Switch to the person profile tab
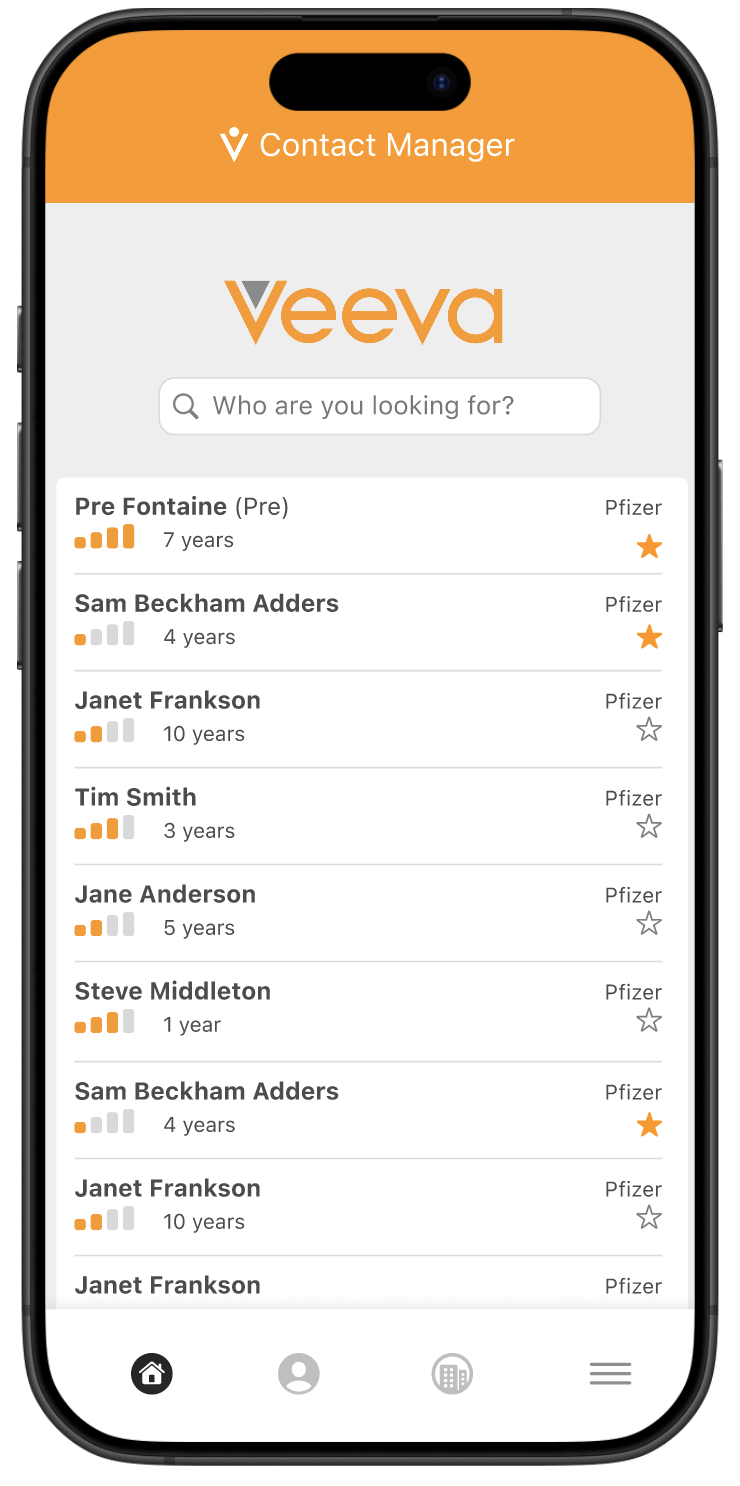The width and height of the screenshot is (740, 1486). coord(299,1373)
